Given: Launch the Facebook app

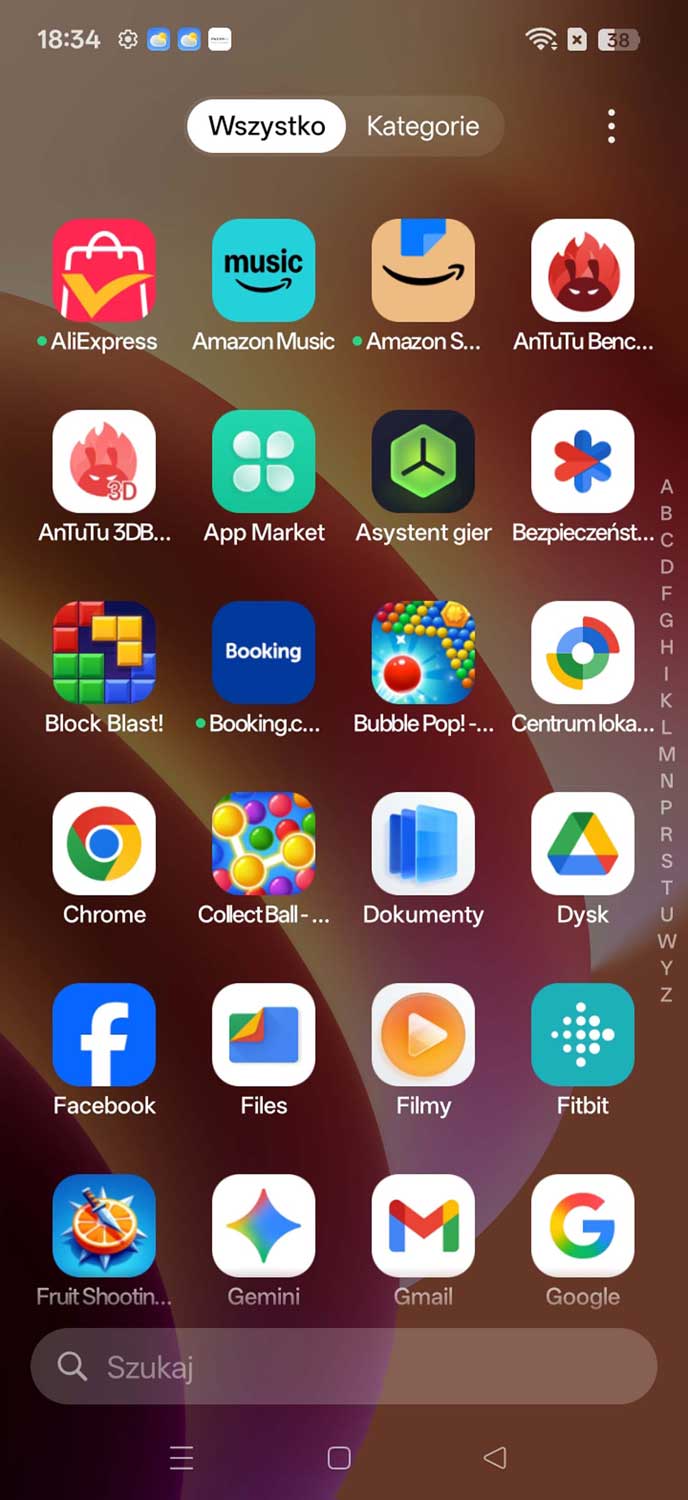Looking at the screenshot, I should coord(104,1034).
